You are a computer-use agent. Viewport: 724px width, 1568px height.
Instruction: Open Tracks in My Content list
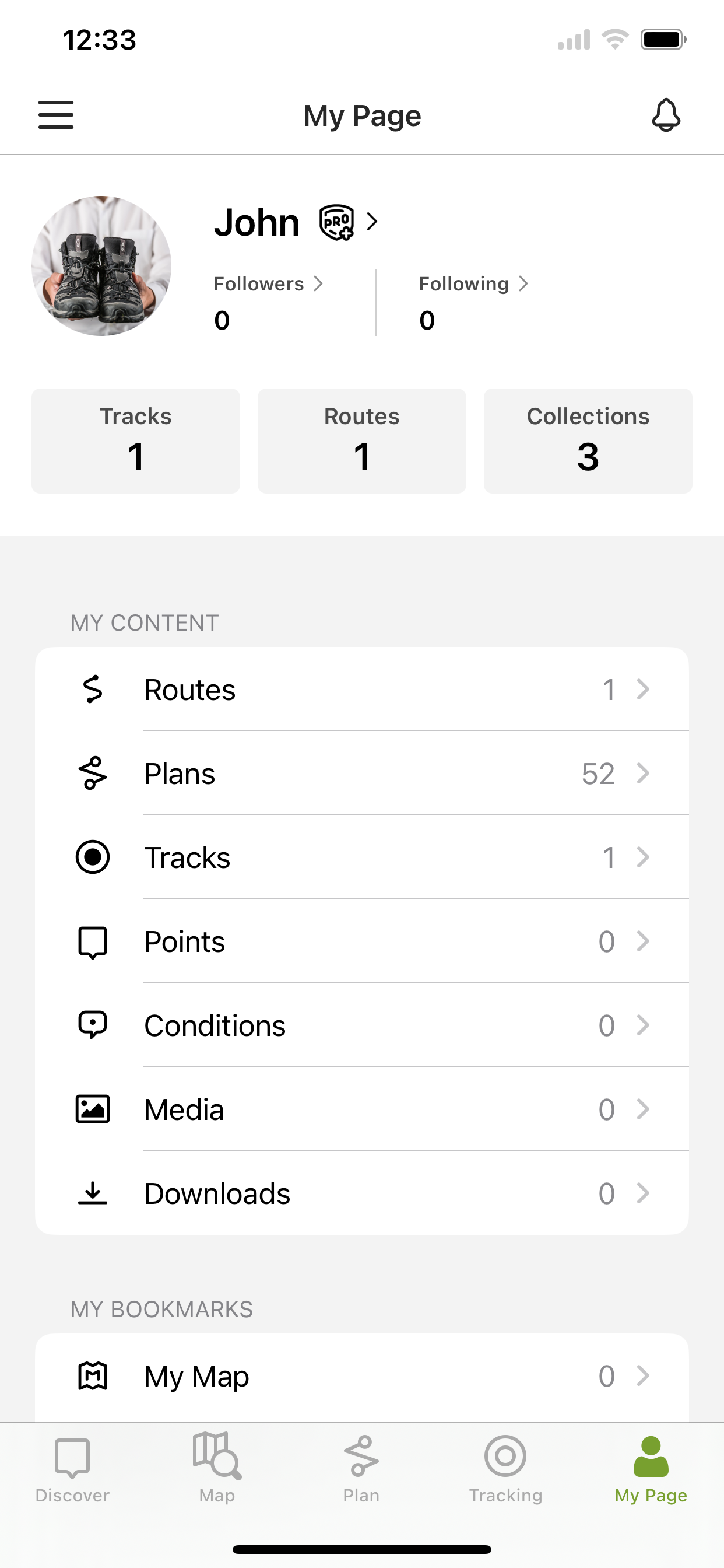pos(362,857)
